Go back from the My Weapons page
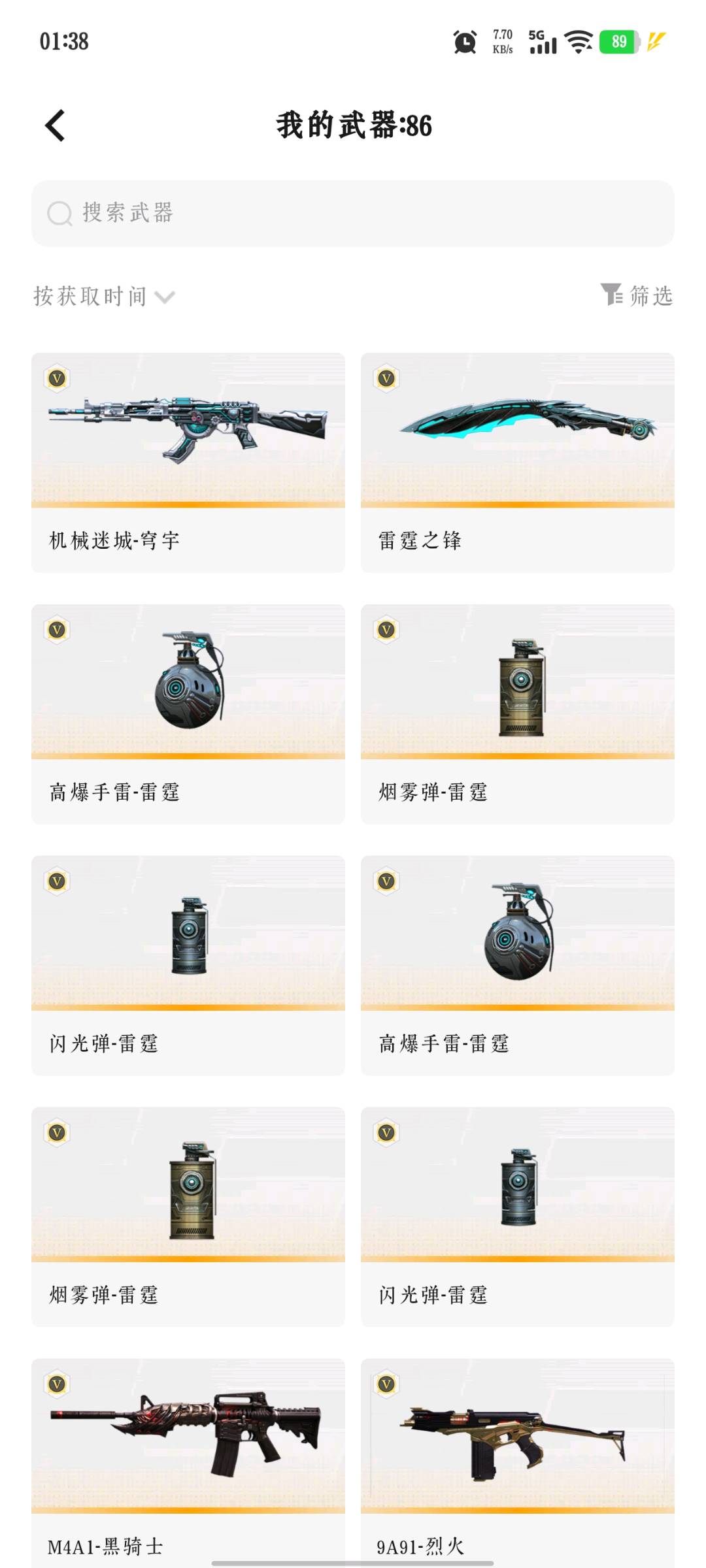 (x=56, y=125)
